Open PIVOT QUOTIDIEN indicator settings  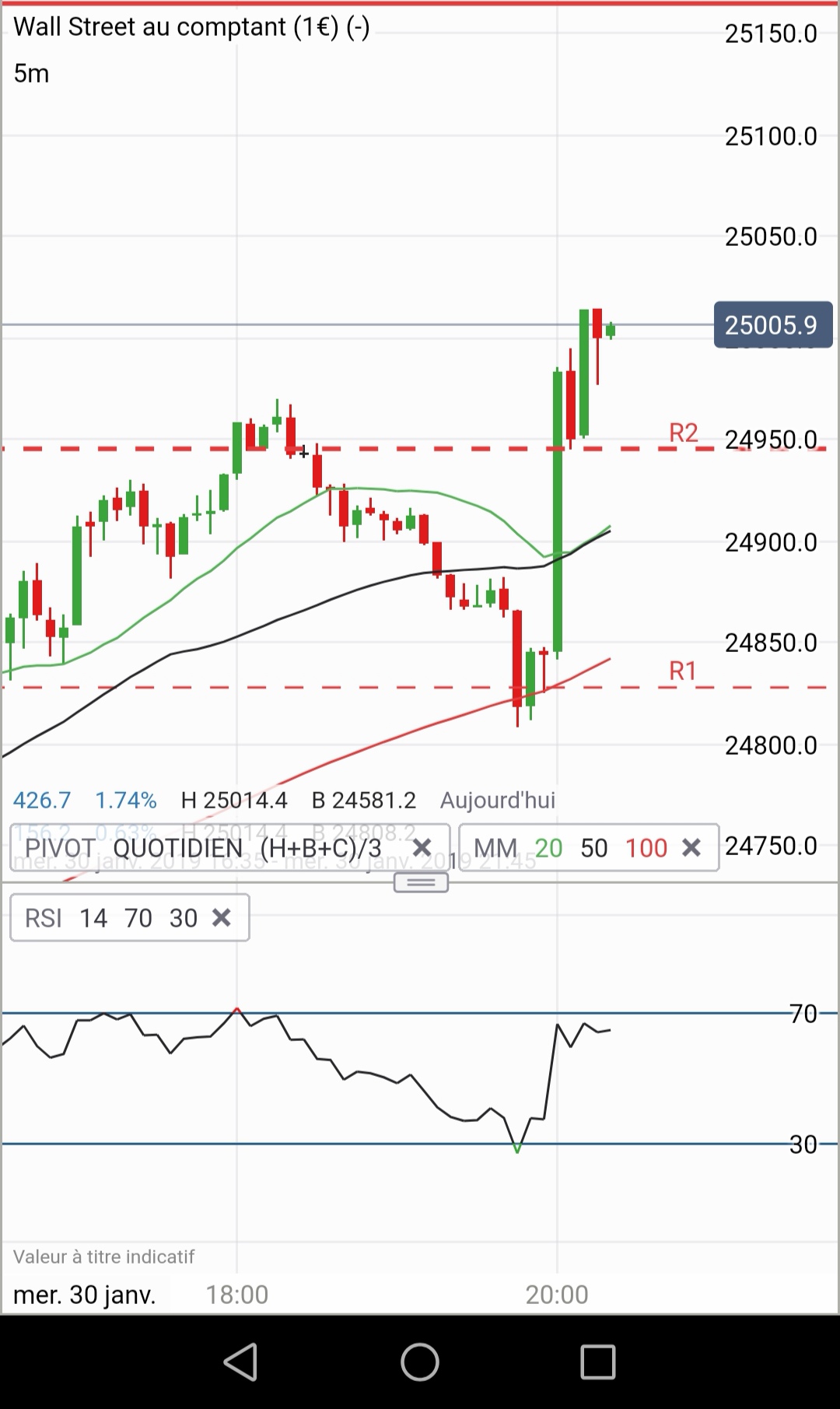(x=202, y=847)
